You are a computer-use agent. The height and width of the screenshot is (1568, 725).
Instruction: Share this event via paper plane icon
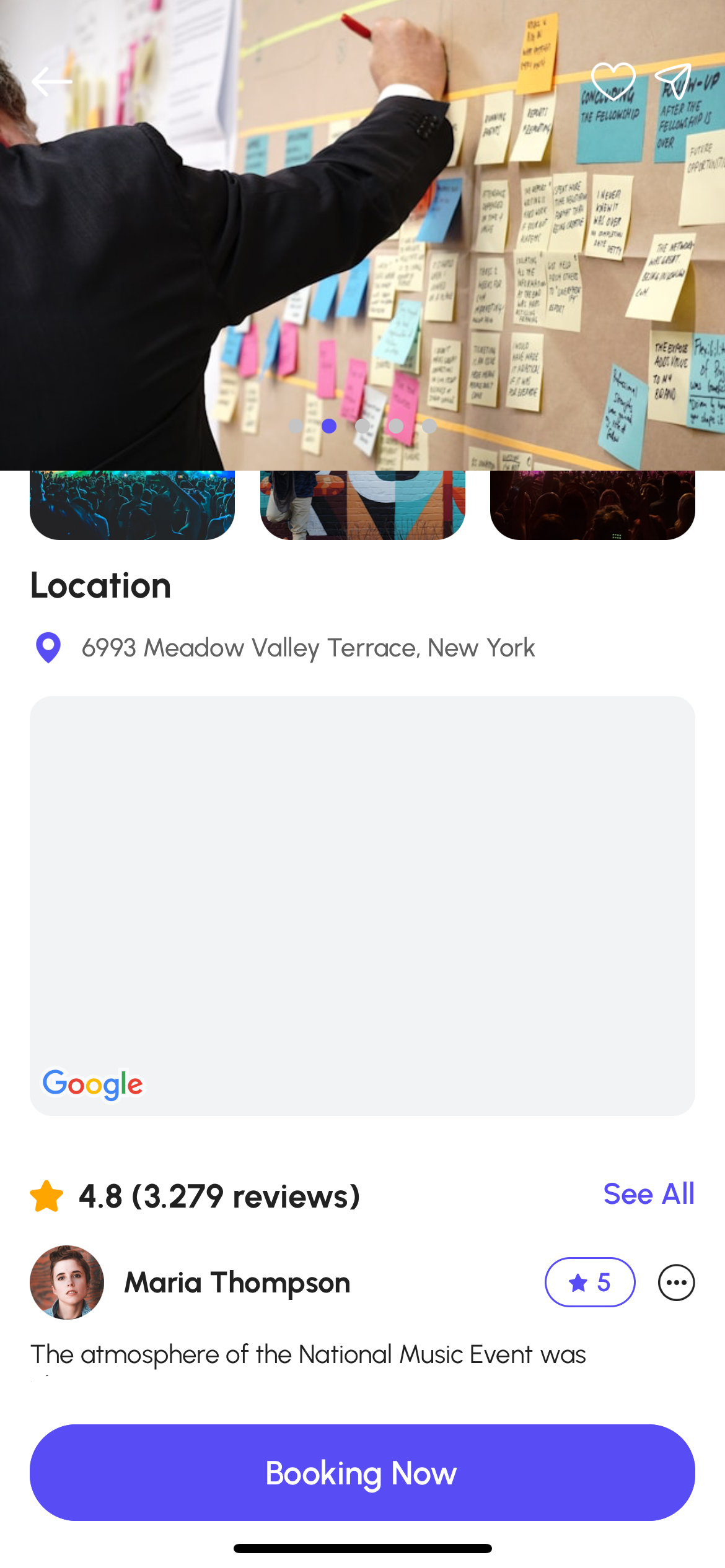[x=673, y=81]
